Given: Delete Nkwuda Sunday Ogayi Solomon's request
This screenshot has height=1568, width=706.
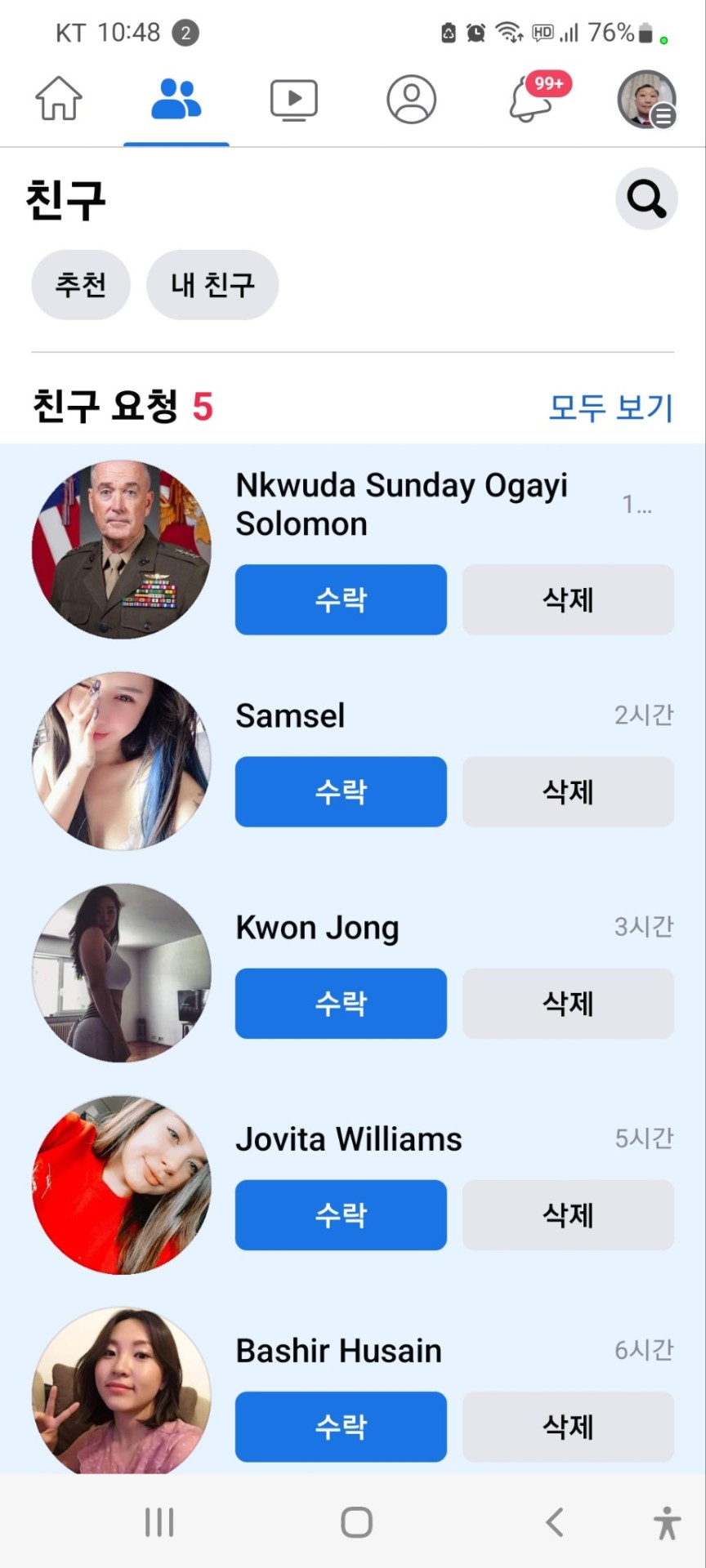Looking at the screenshot, I should click(568, 599).
